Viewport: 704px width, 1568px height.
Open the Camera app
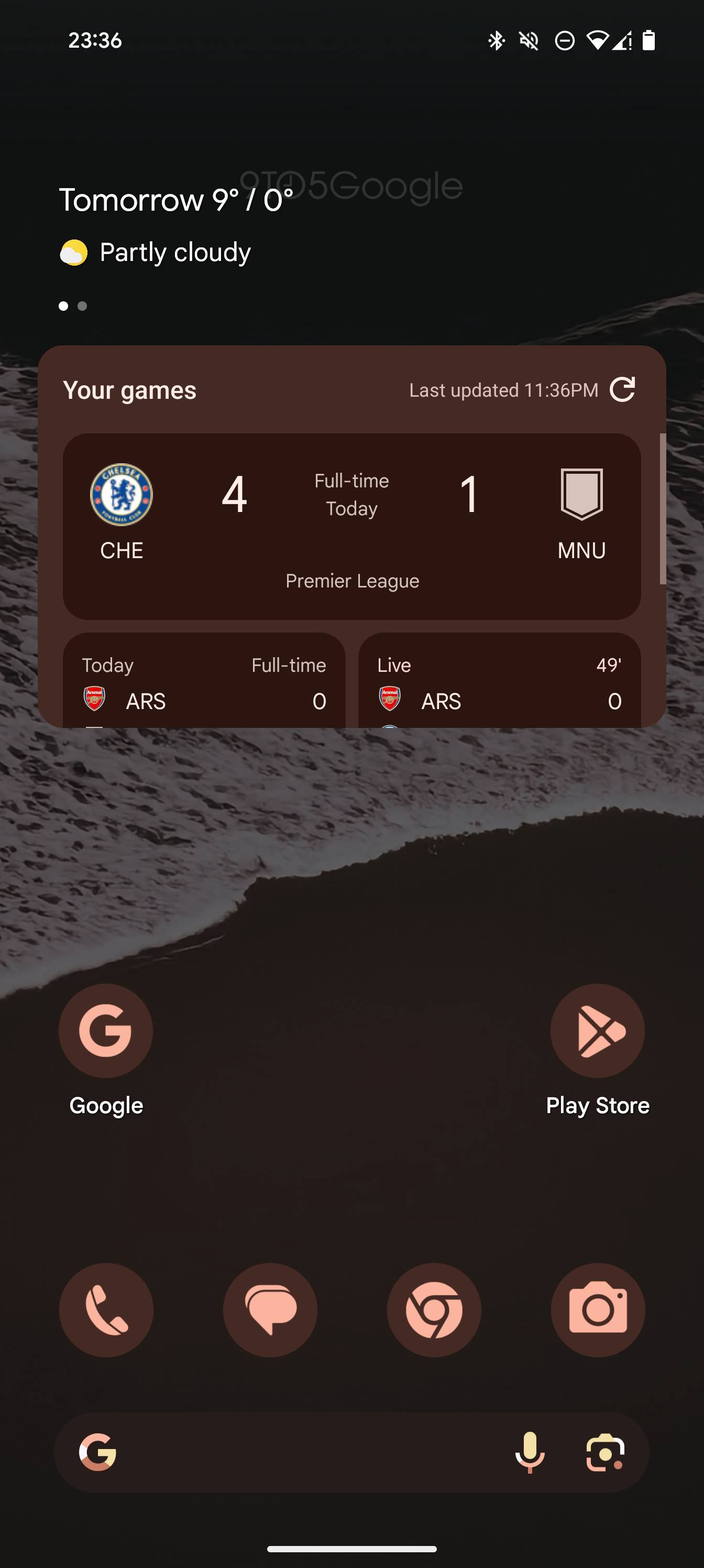[x=598, y=1309]
